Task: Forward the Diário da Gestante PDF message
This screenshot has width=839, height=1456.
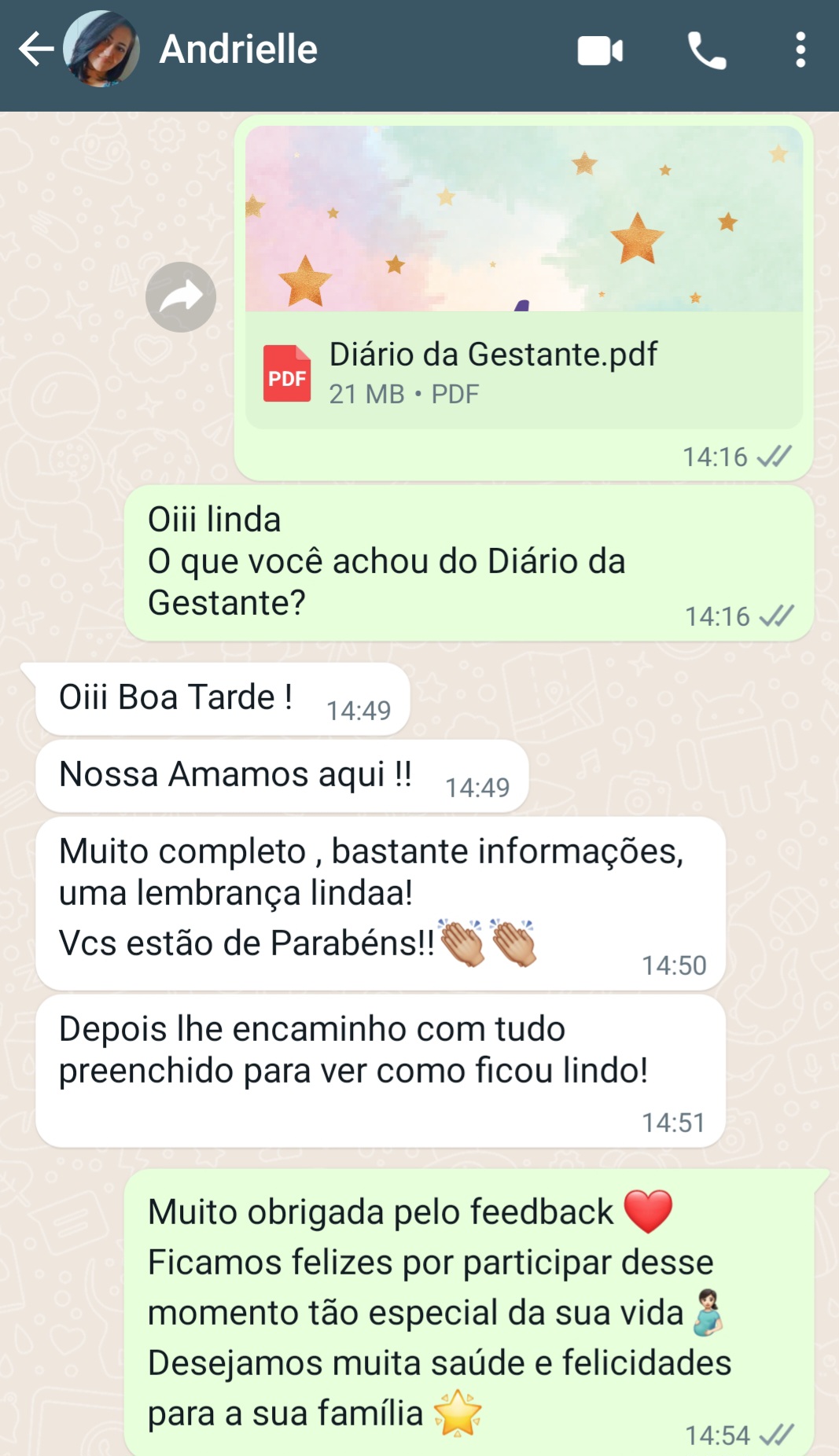Action: (180, 296)
